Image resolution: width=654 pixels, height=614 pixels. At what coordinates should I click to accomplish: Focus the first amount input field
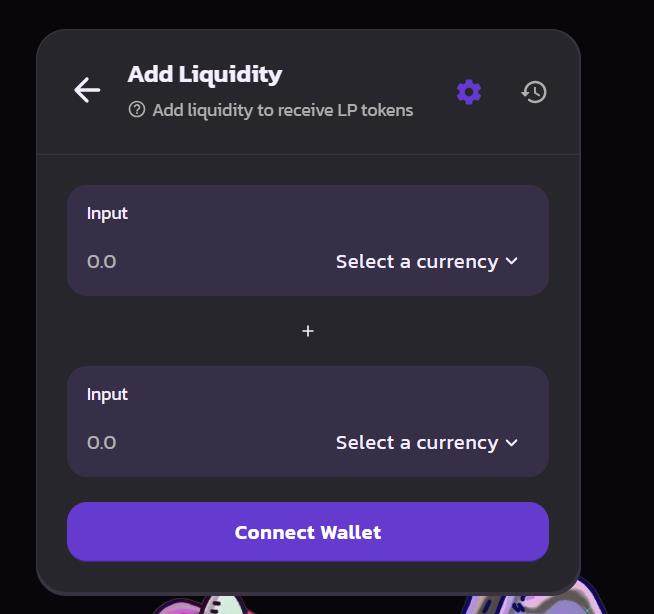tap(180, 261)
